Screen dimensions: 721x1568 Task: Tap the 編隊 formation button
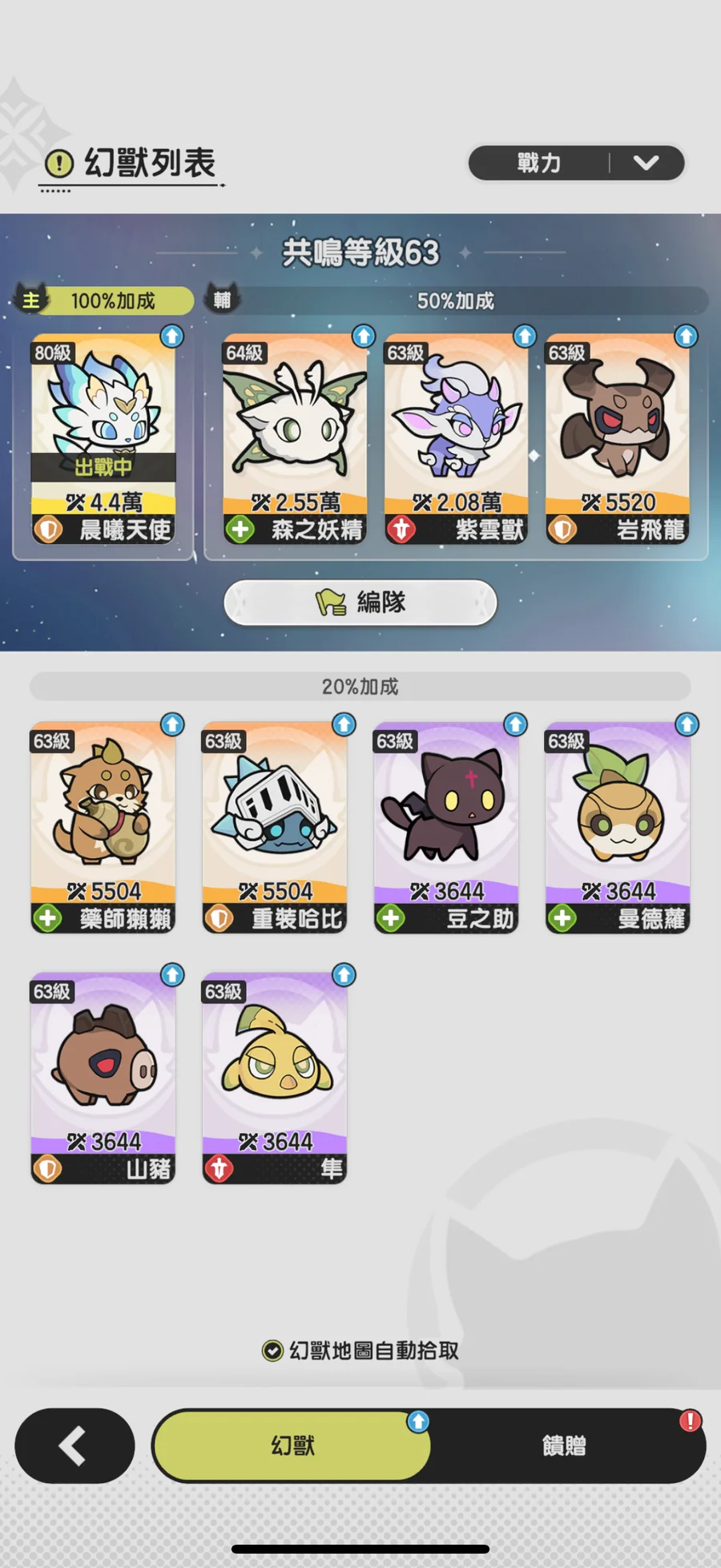pos(360,603)
